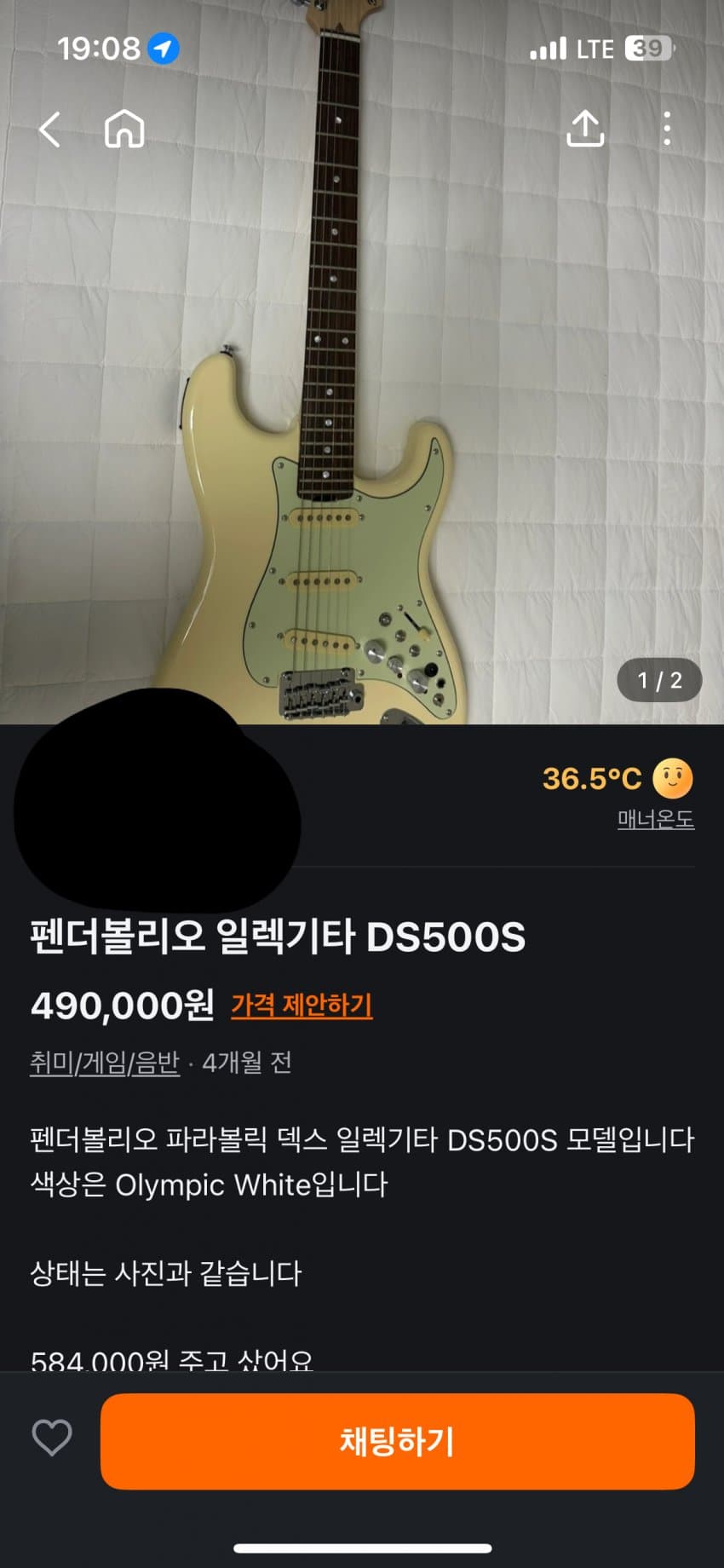Open the three-dot overflow menu
Viewport: 724px width, 1568px height.
[667, 129]
